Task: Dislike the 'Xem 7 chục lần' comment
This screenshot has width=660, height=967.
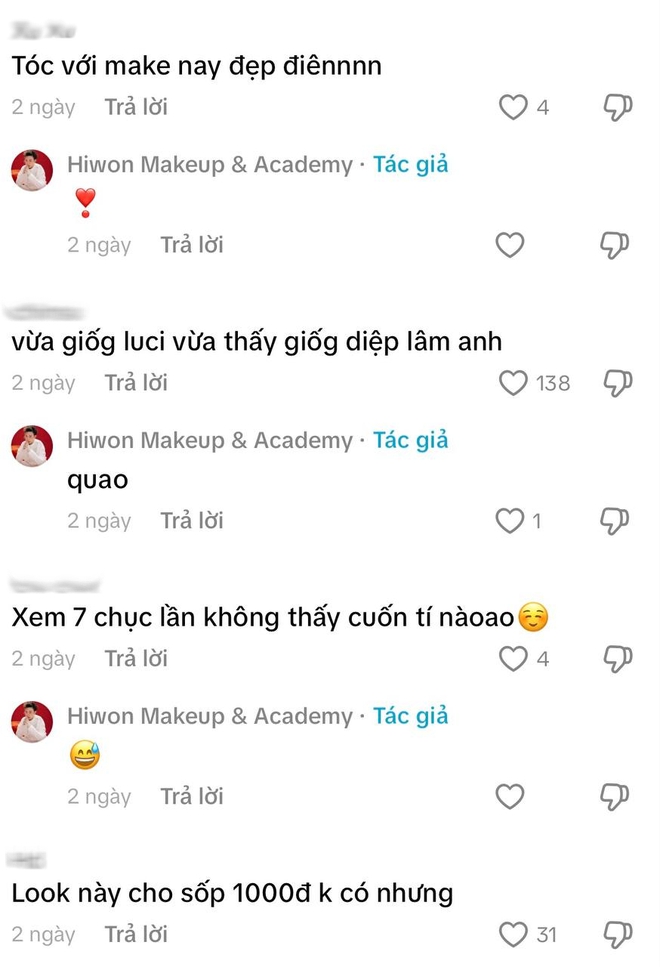Action: [617, 659]
